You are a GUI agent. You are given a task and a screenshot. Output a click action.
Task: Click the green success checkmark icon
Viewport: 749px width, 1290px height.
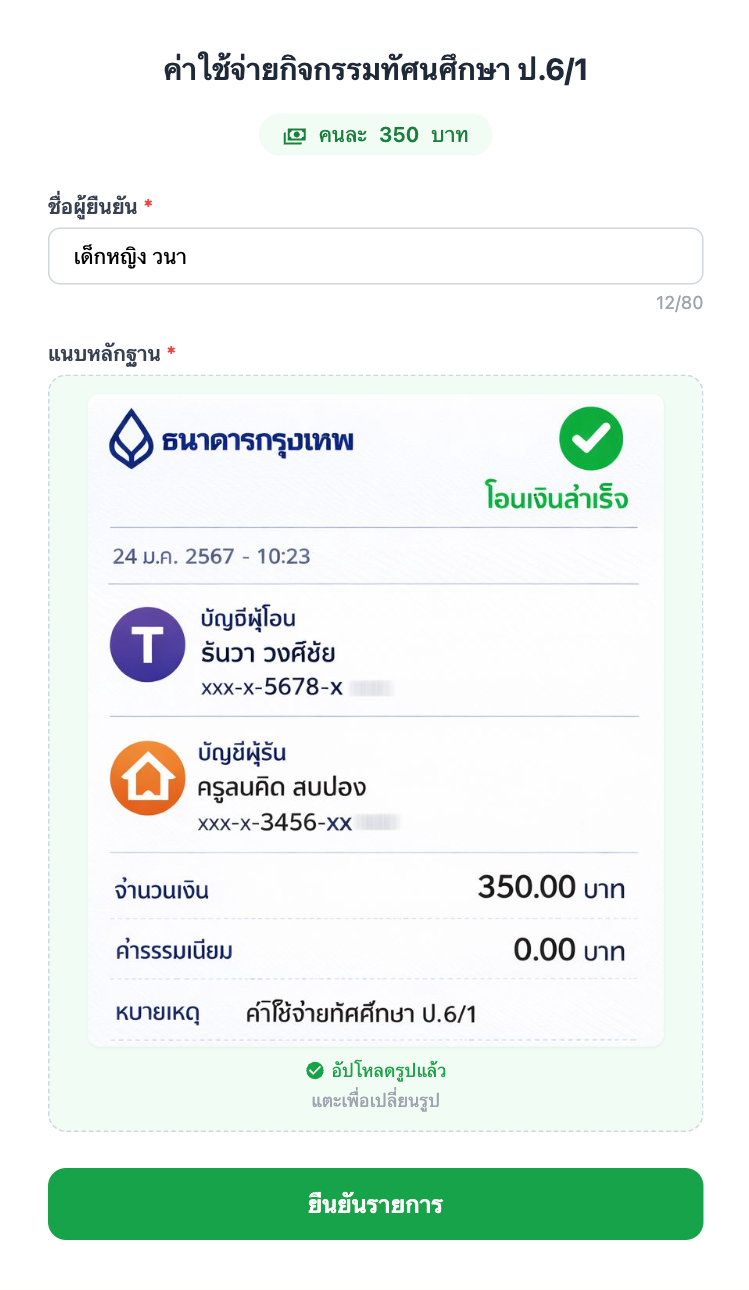[591, 437]
